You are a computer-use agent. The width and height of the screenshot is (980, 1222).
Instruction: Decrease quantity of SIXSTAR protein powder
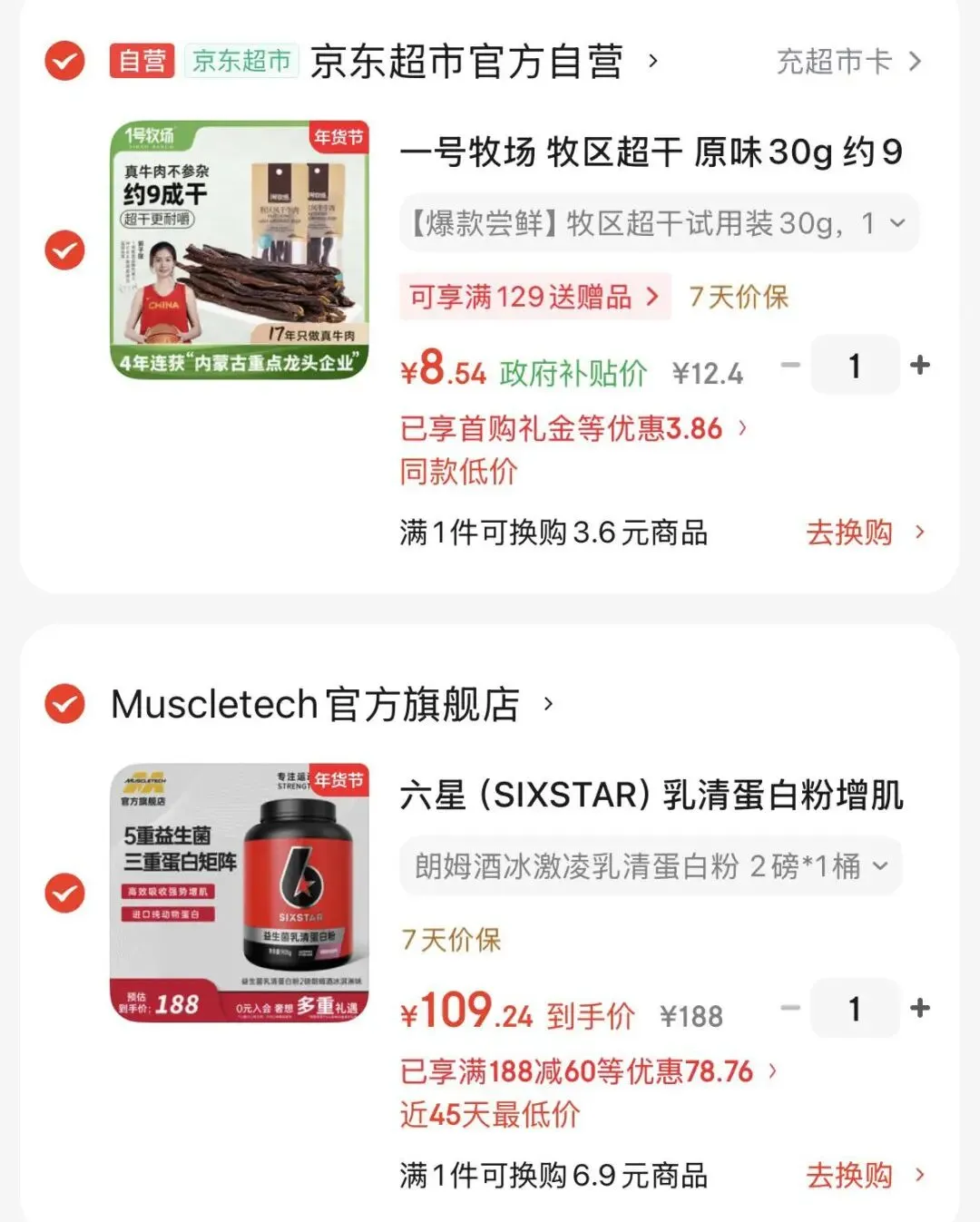pos(790,1008)
